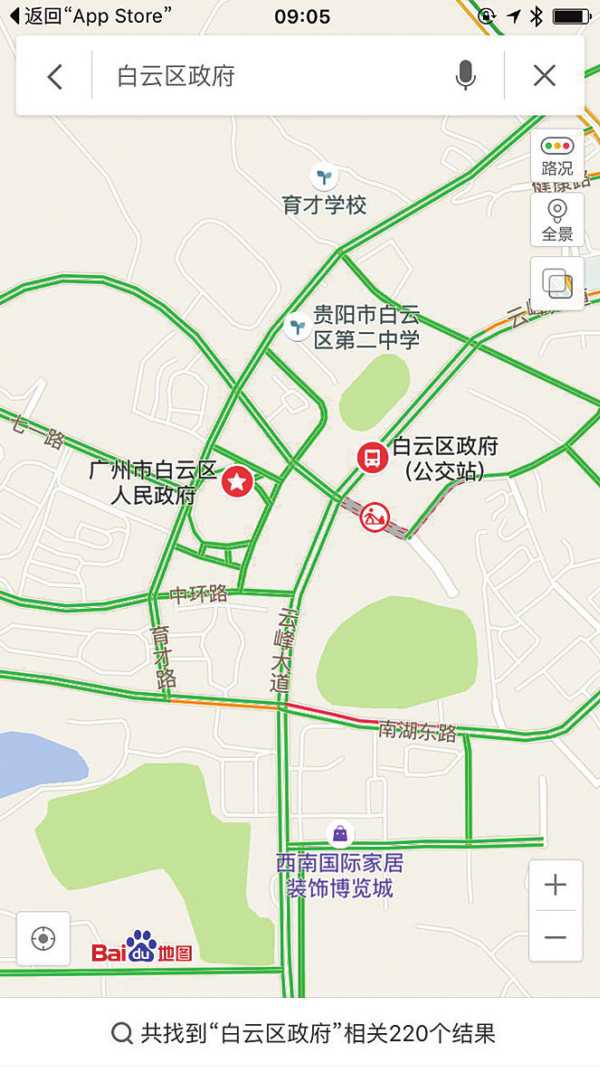Go back using the left arrow
600x1067 pixels.
(x=55, y=76)
